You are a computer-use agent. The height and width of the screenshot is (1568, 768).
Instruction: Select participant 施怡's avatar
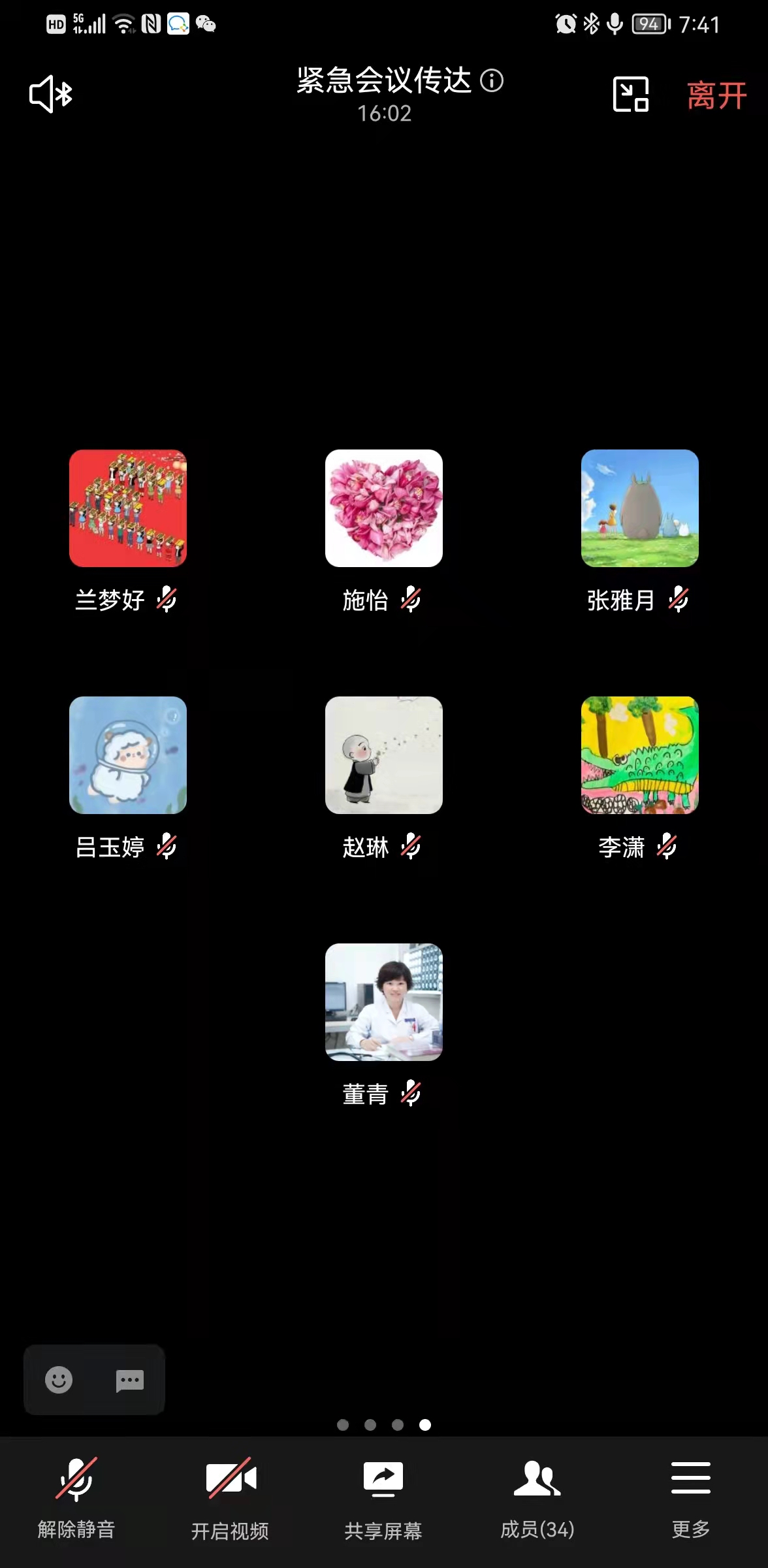pyautogui.click(x=384, y=508)
